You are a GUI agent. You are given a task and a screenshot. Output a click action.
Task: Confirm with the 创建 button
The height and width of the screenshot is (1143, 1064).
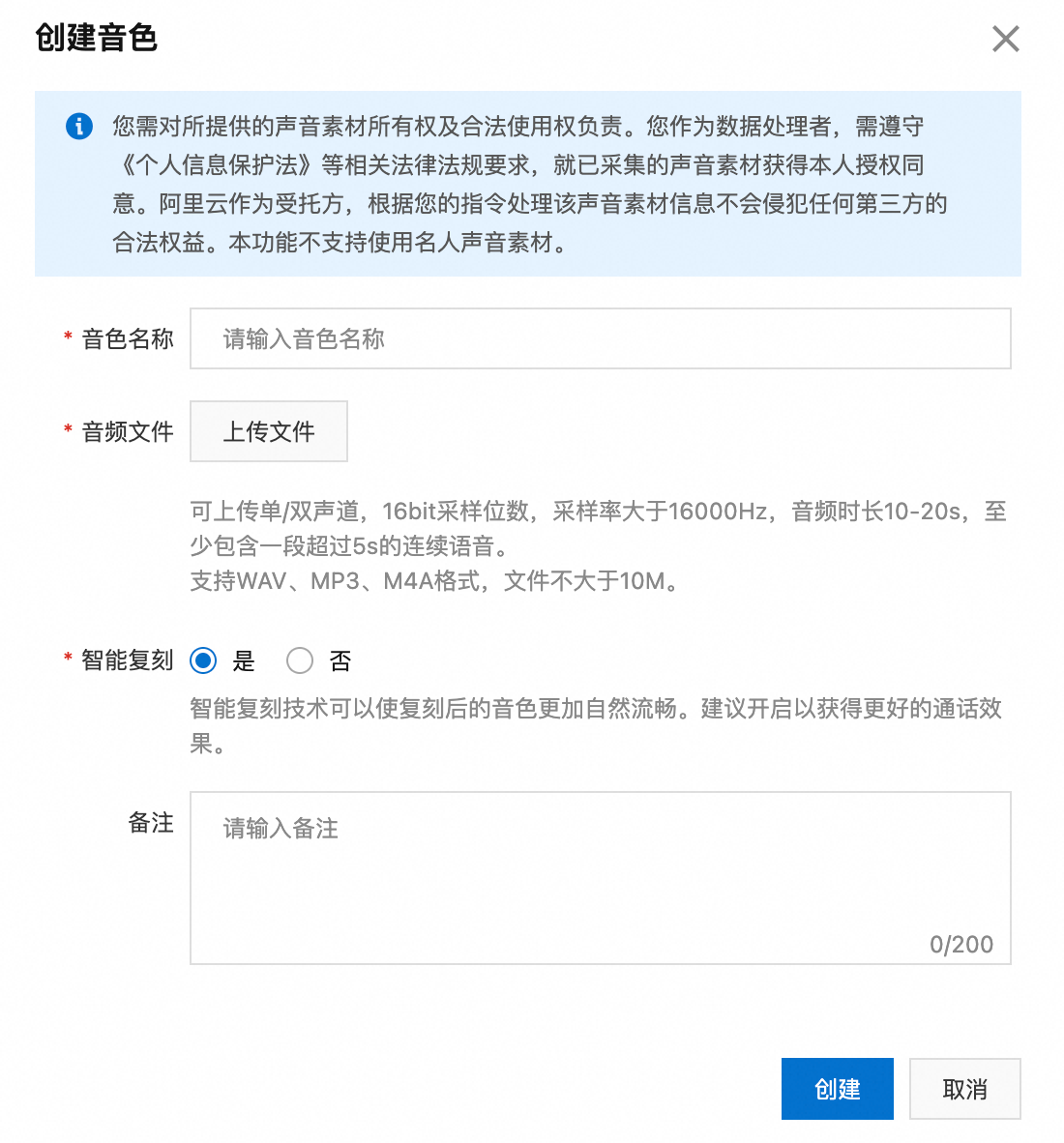click(837, 1089)
